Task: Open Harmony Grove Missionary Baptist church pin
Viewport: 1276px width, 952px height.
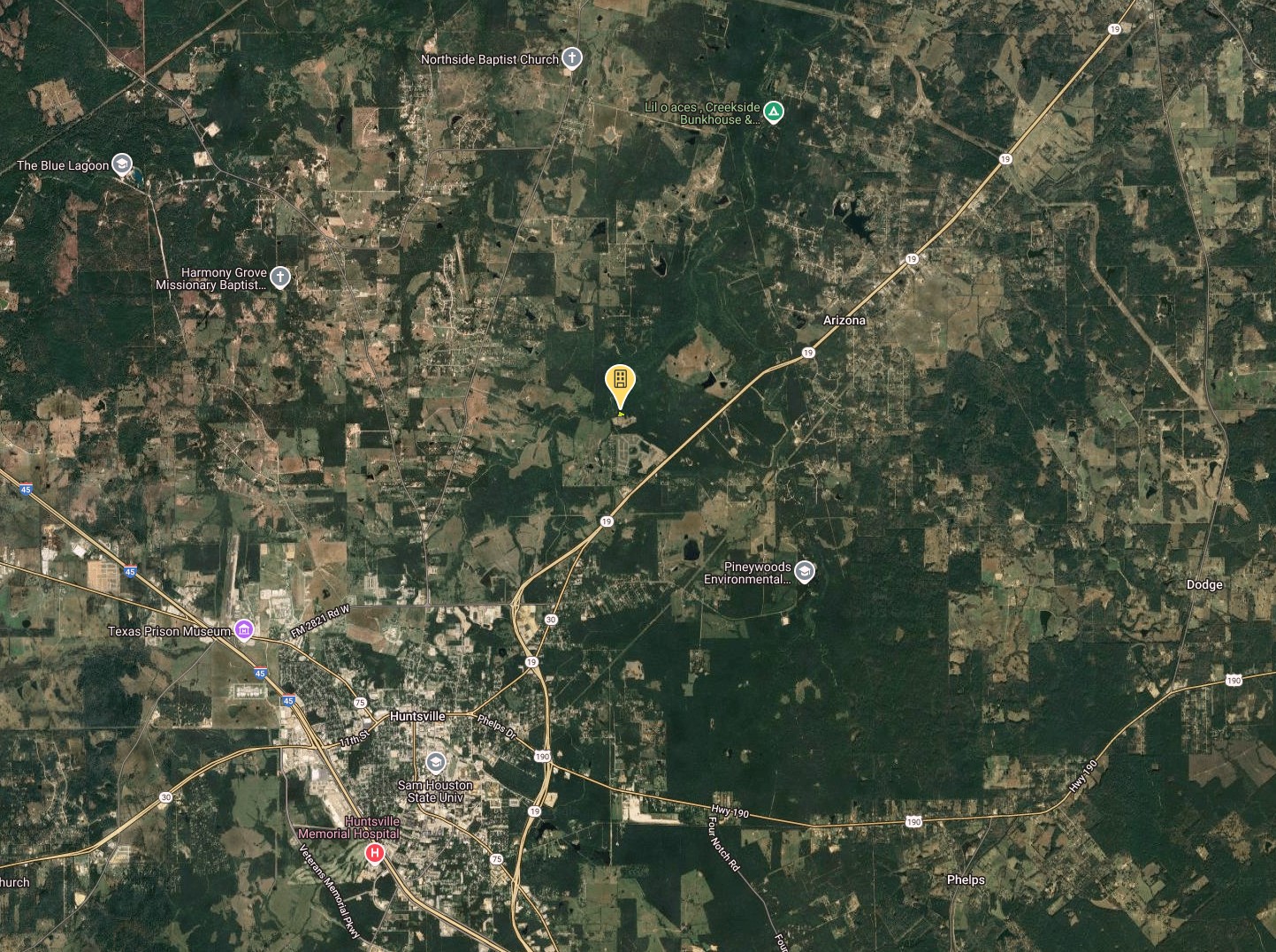Action: click(x=279, y=278)
